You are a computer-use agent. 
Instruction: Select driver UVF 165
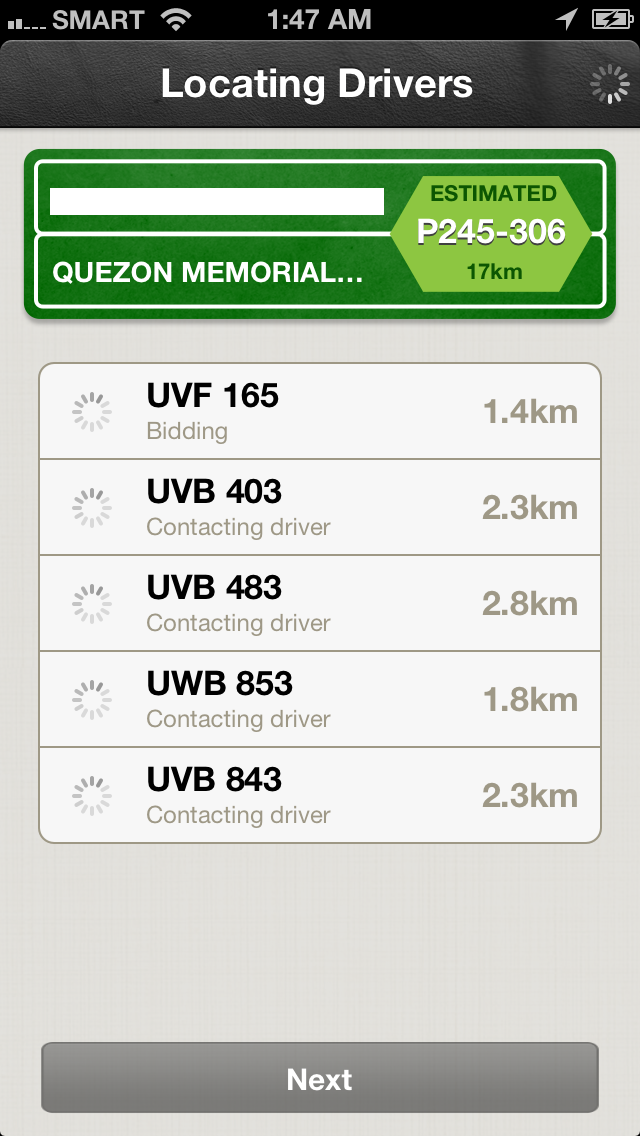[x=320, y=411]
